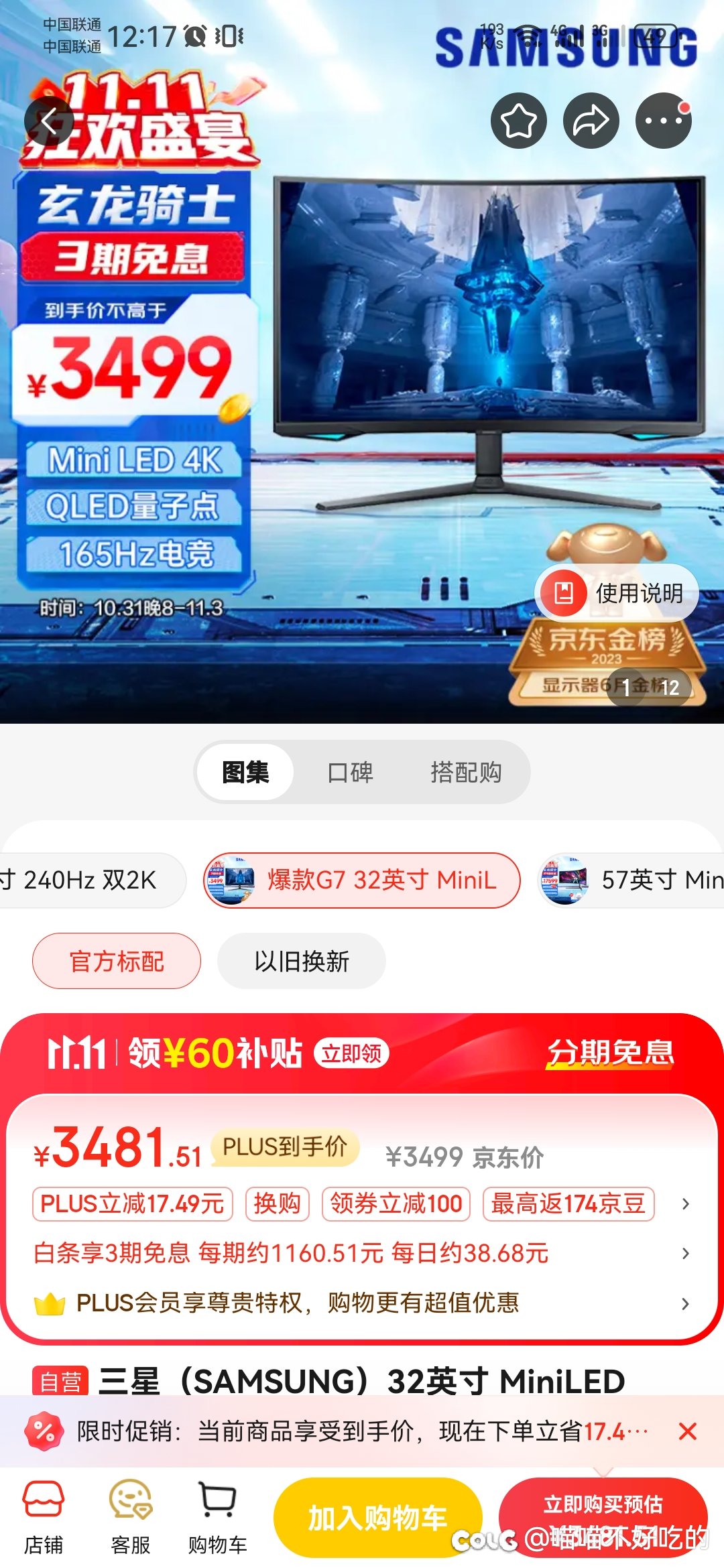Open 客服 customer service

click(131, 1518)
